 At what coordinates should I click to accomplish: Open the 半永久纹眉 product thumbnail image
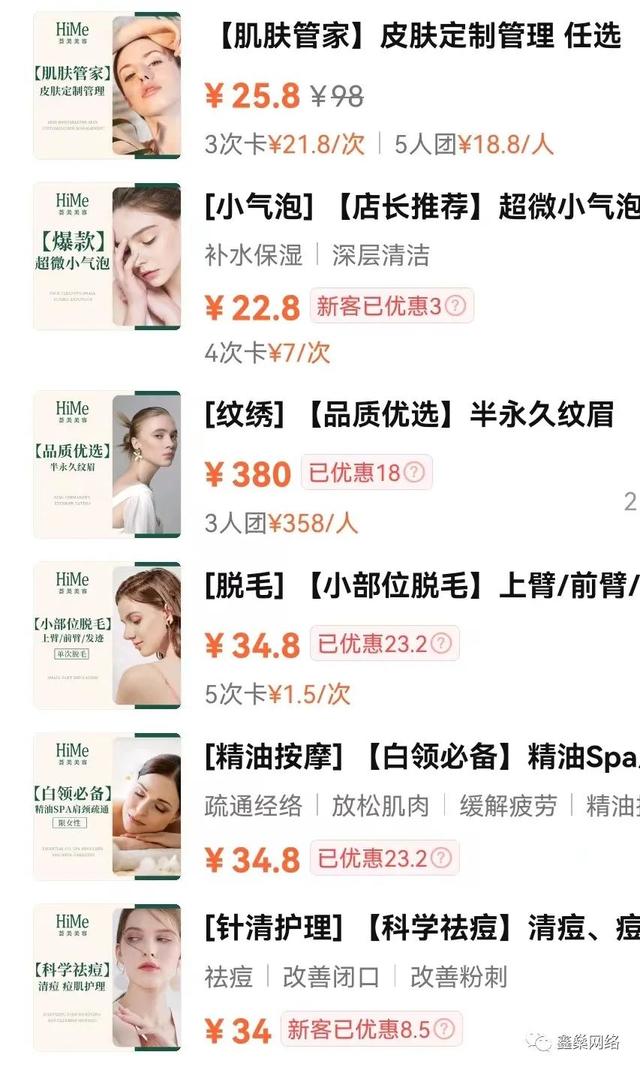(107, 464)
